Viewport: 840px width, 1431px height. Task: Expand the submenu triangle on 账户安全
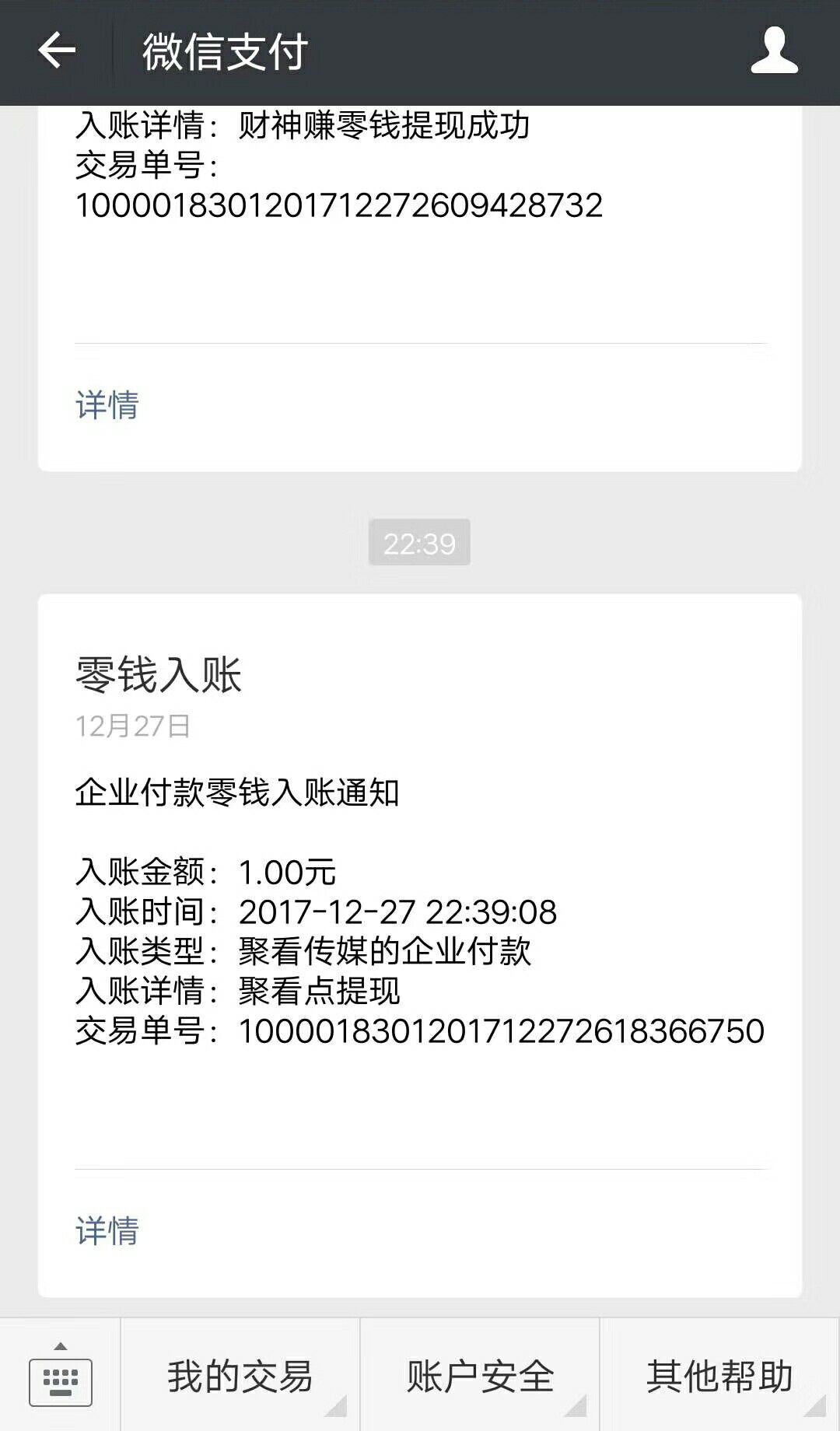coord(576,1408)
